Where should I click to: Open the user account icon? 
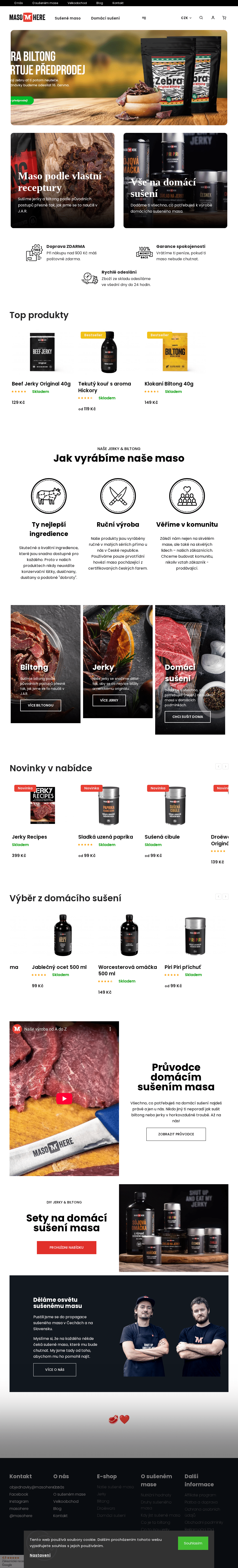213,18
